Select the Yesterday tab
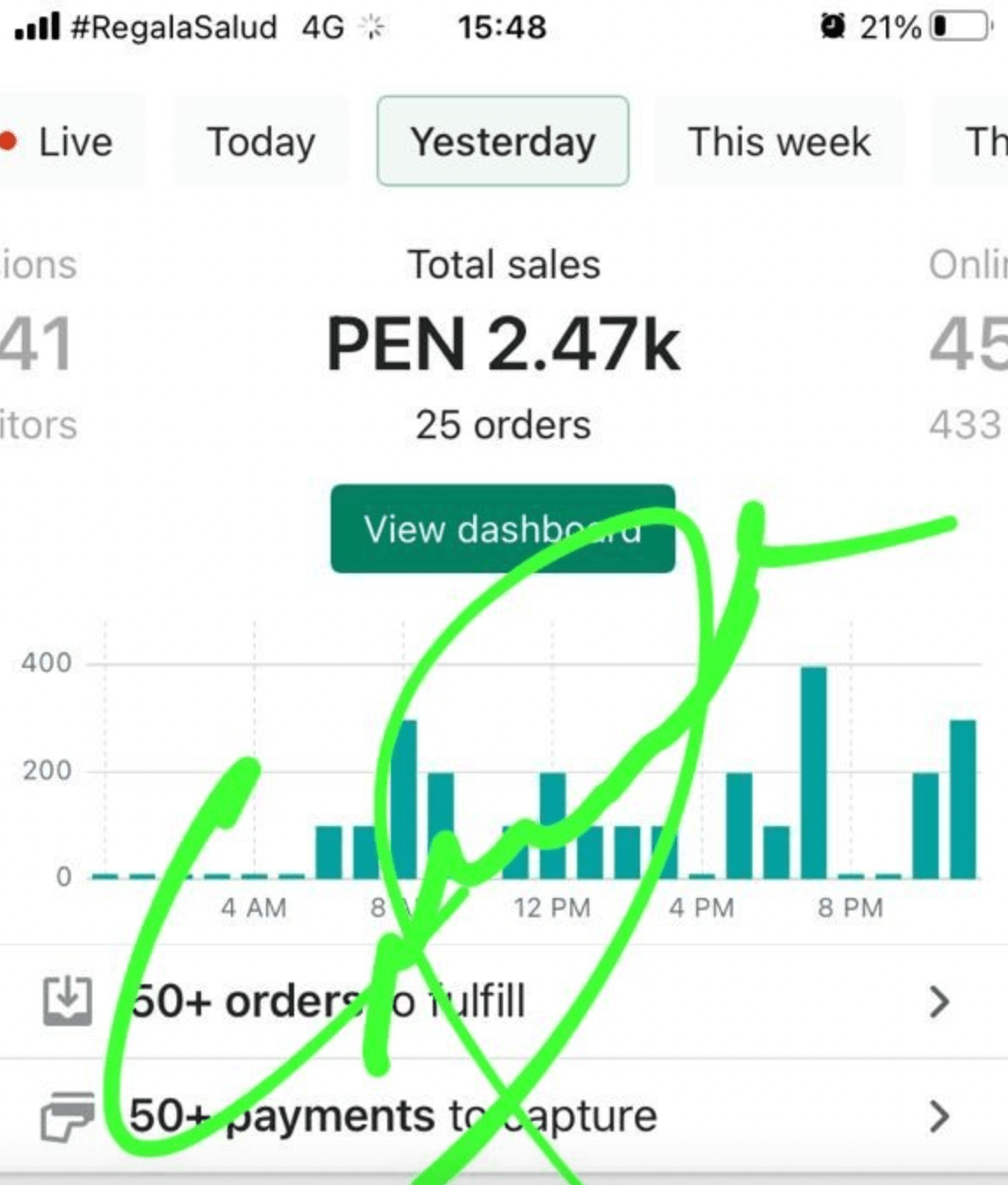1008x1185 pixels. [x=503, y=142]
